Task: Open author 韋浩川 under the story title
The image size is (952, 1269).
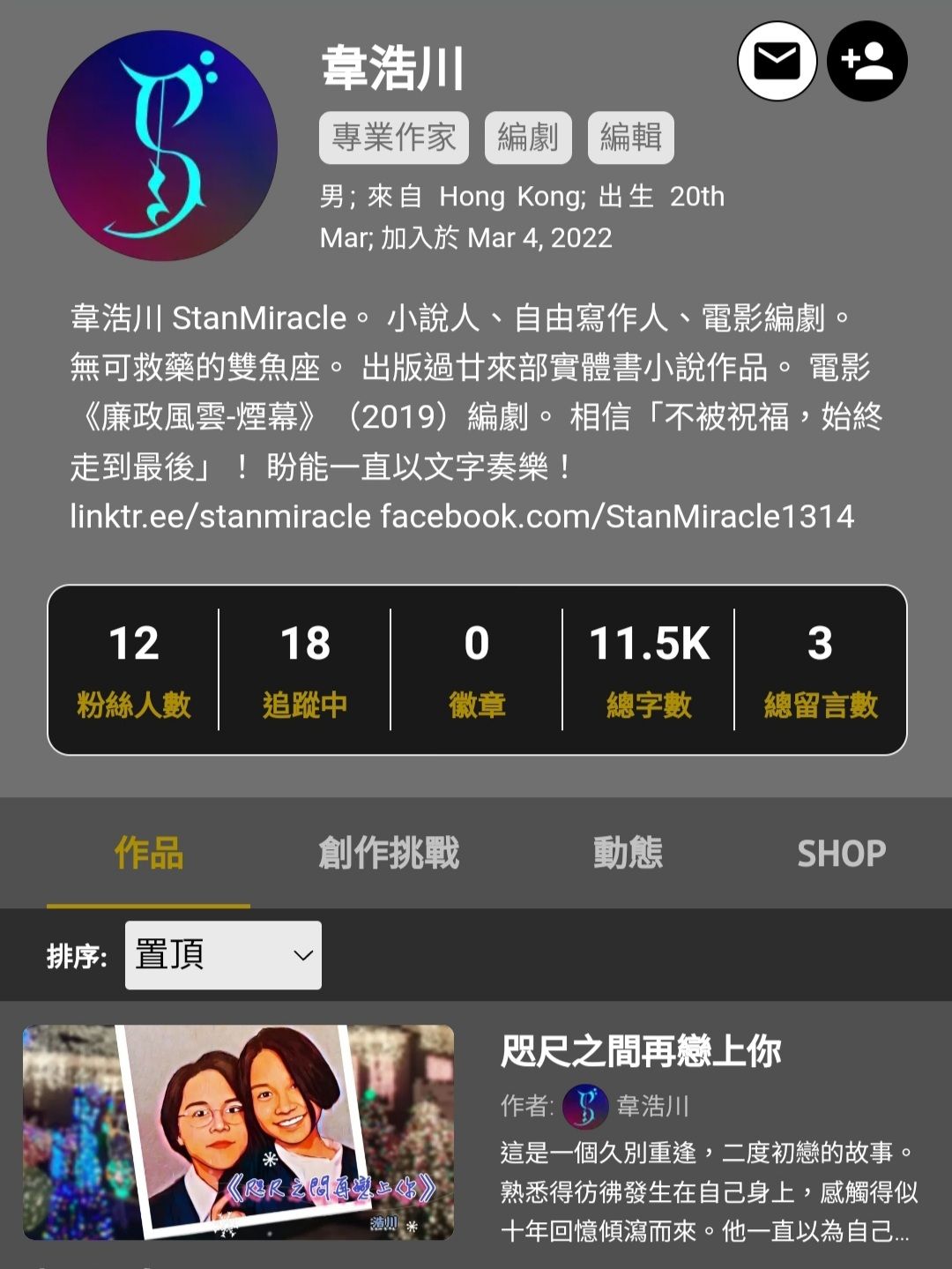Action: pos(652,1106)
